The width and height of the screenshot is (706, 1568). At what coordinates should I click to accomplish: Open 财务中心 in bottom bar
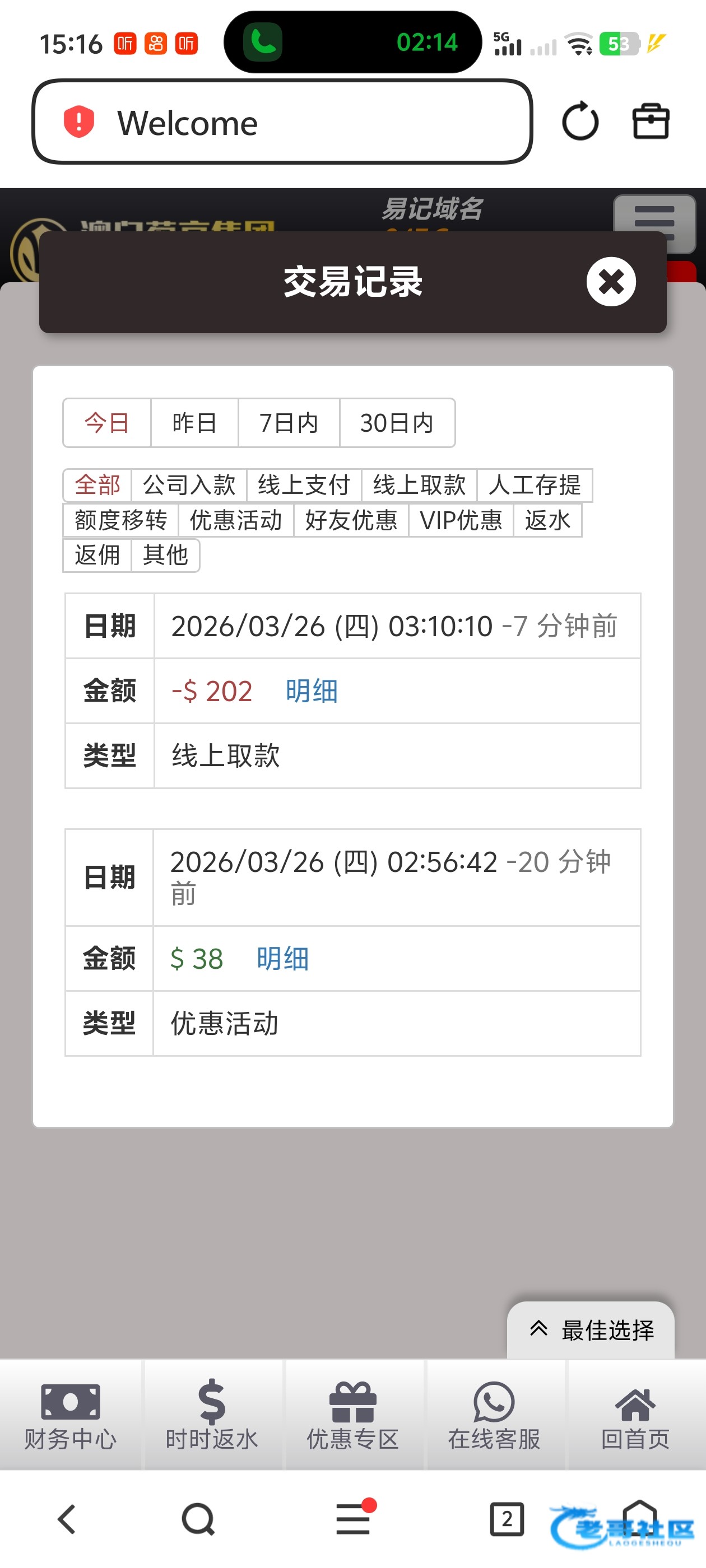tap(70, 1415)
